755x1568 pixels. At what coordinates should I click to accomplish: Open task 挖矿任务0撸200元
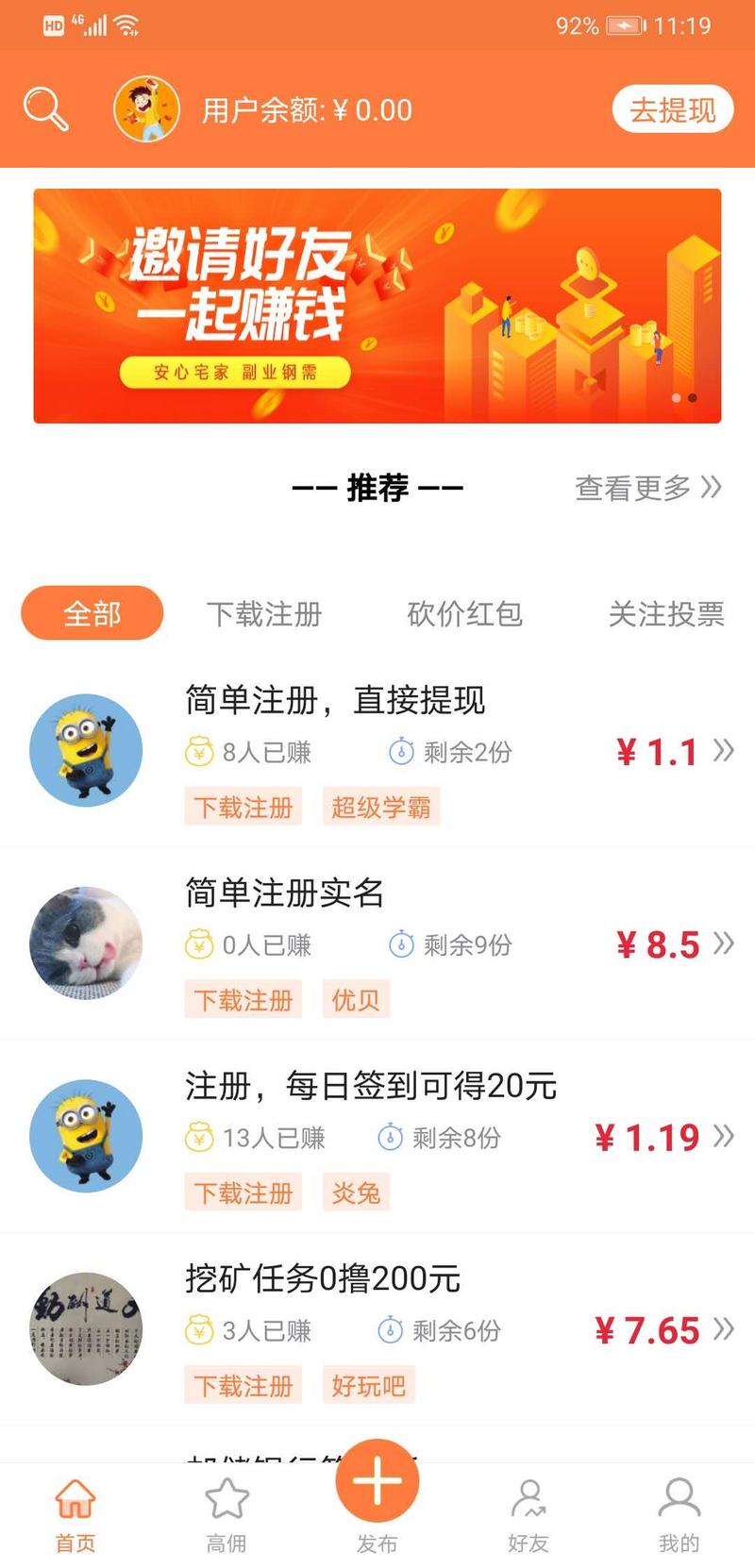[x=377, y=1330]
